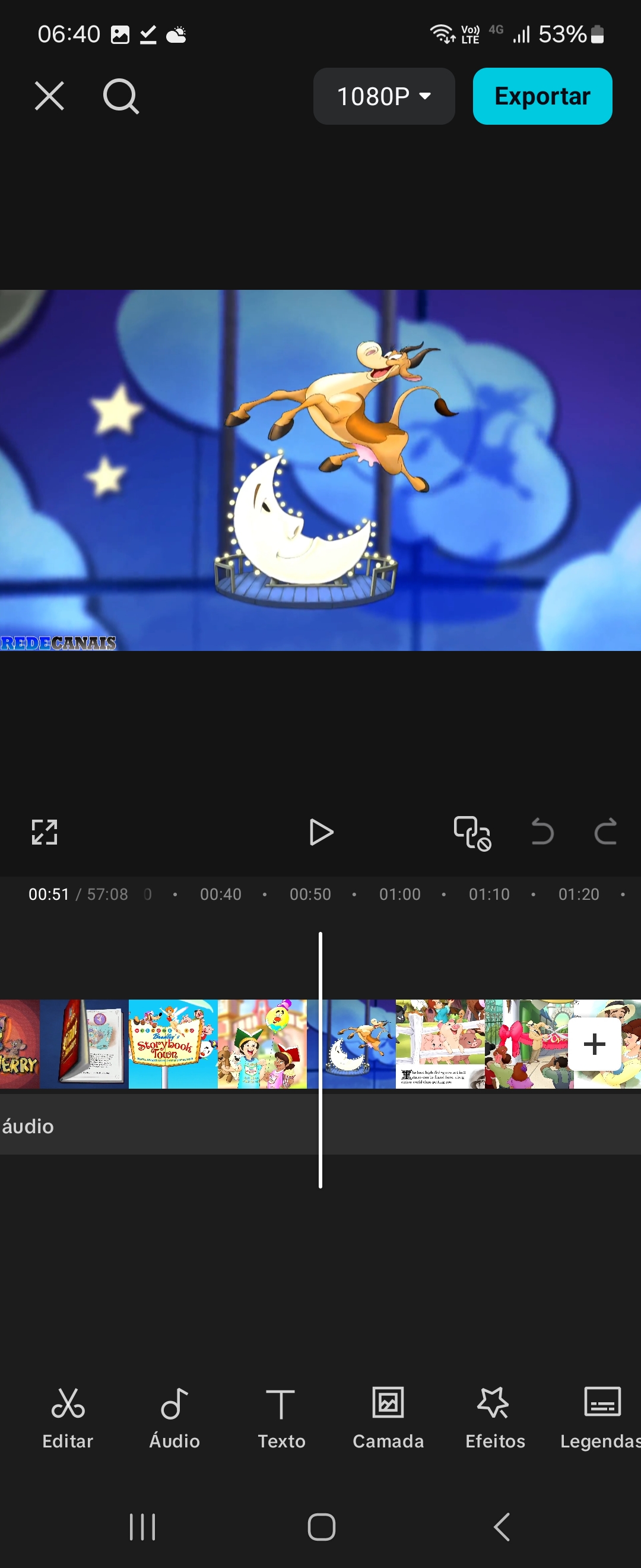
Task: Open the 1080P resolution dropdown
Action: click(x=384, y=96)
